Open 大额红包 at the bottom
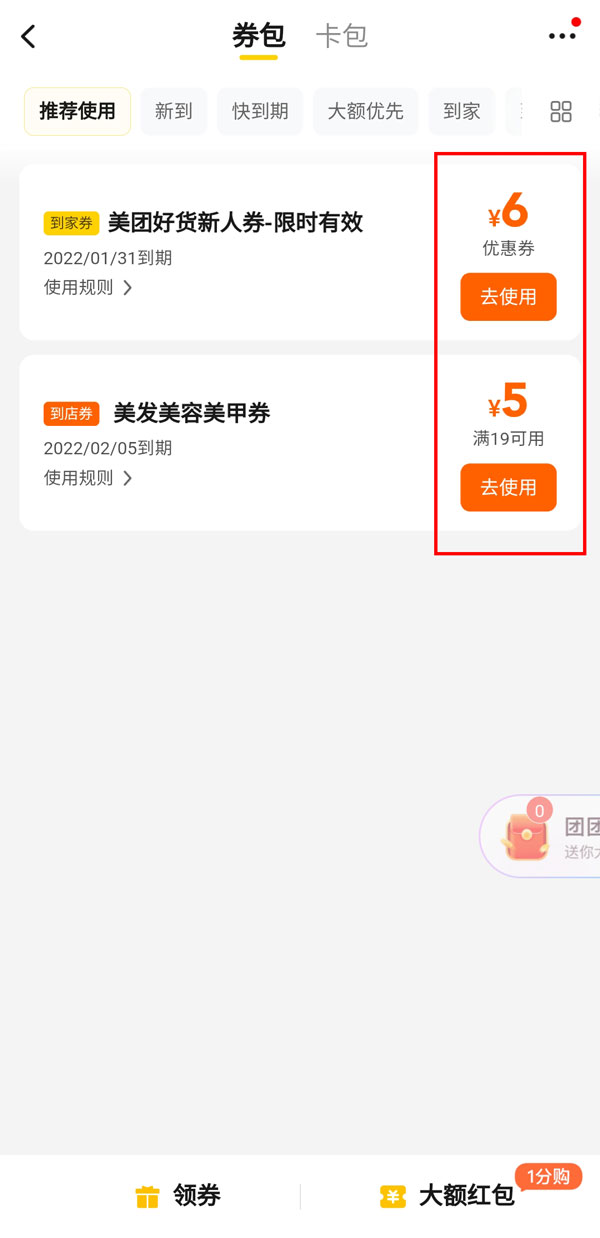Viewport: 600px width, 1238px height. (448, 1196)
